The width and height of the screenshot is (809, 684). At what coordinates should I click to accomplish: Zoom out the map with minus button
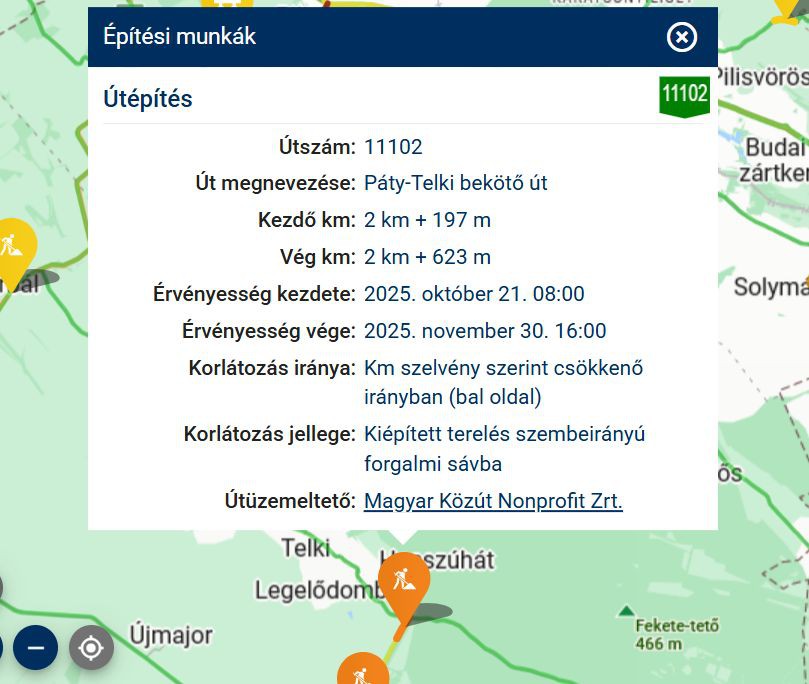35,648
